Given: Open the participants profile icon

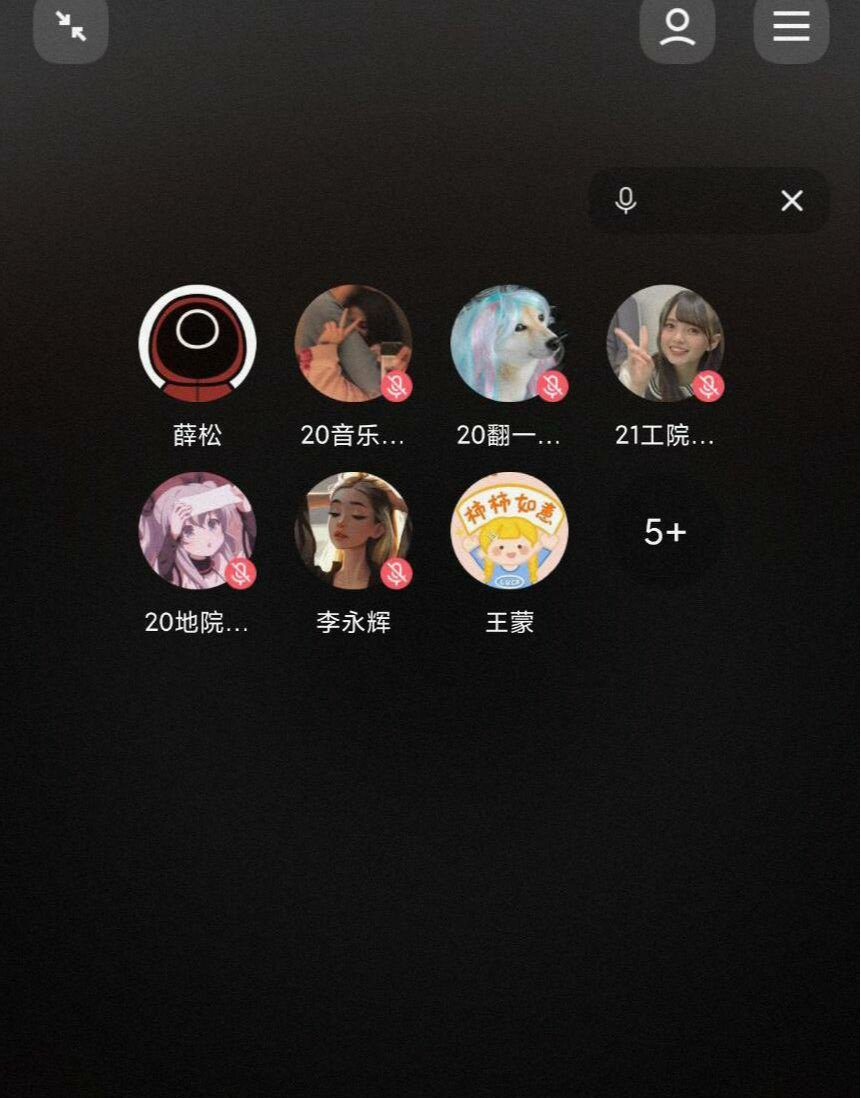Looking at the screenshot, I should pyautogui.click(x=677, y=27).
